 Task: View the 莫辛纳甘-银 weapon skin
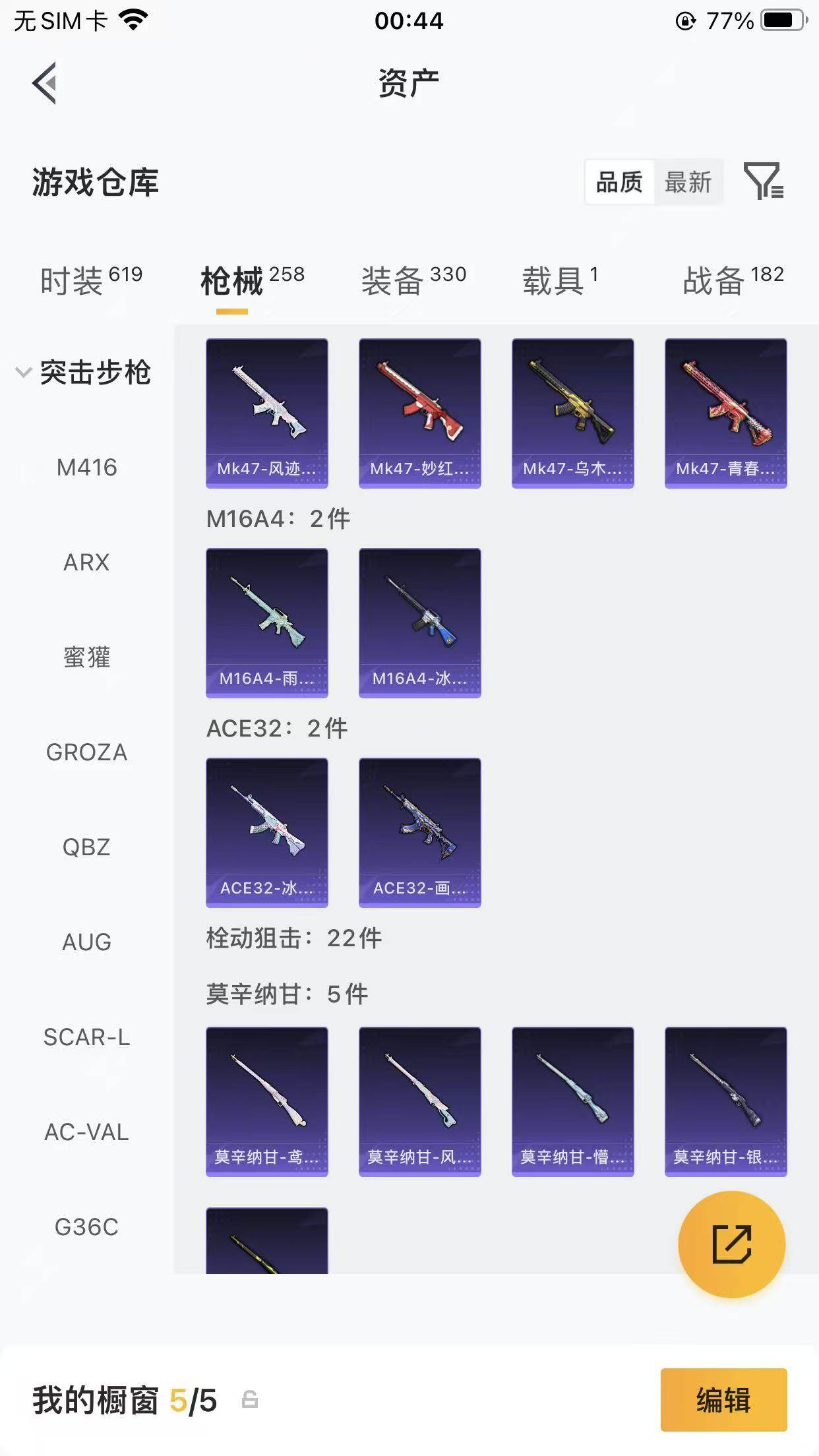pos(726,1101)
